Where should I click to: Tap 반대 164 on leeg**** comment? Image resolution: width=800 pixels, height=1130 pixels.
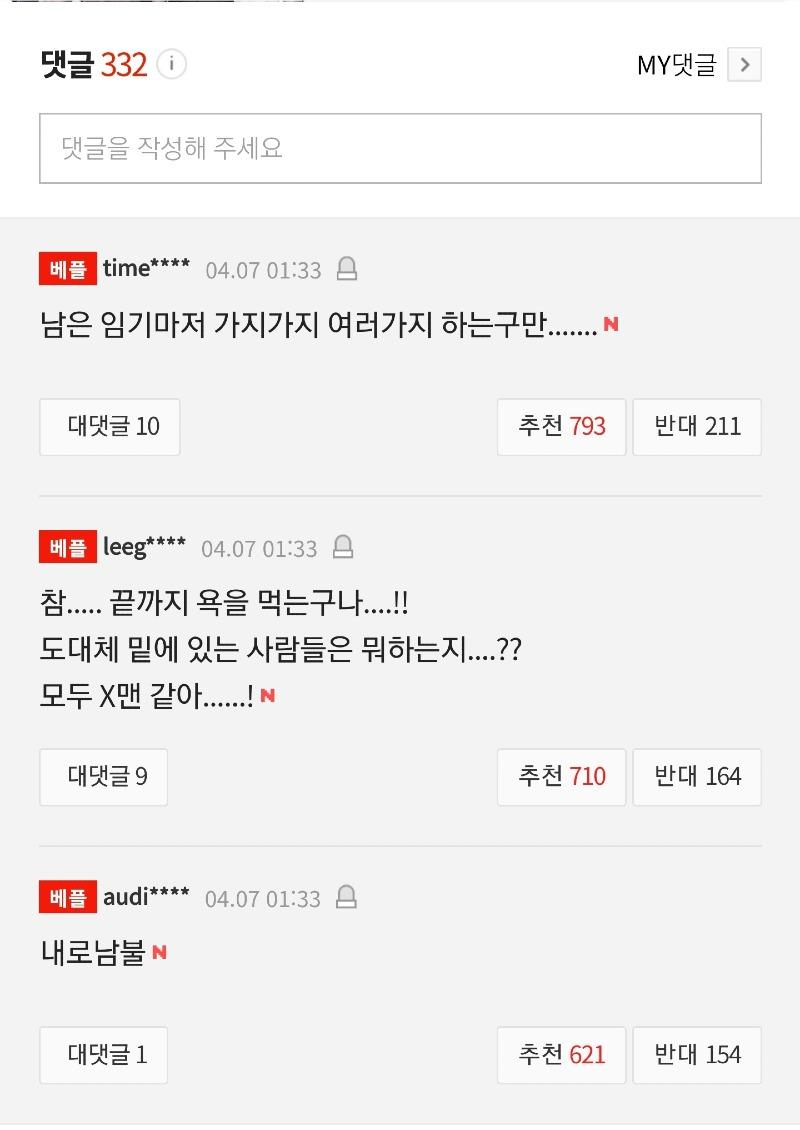click(x=697, y=777)
